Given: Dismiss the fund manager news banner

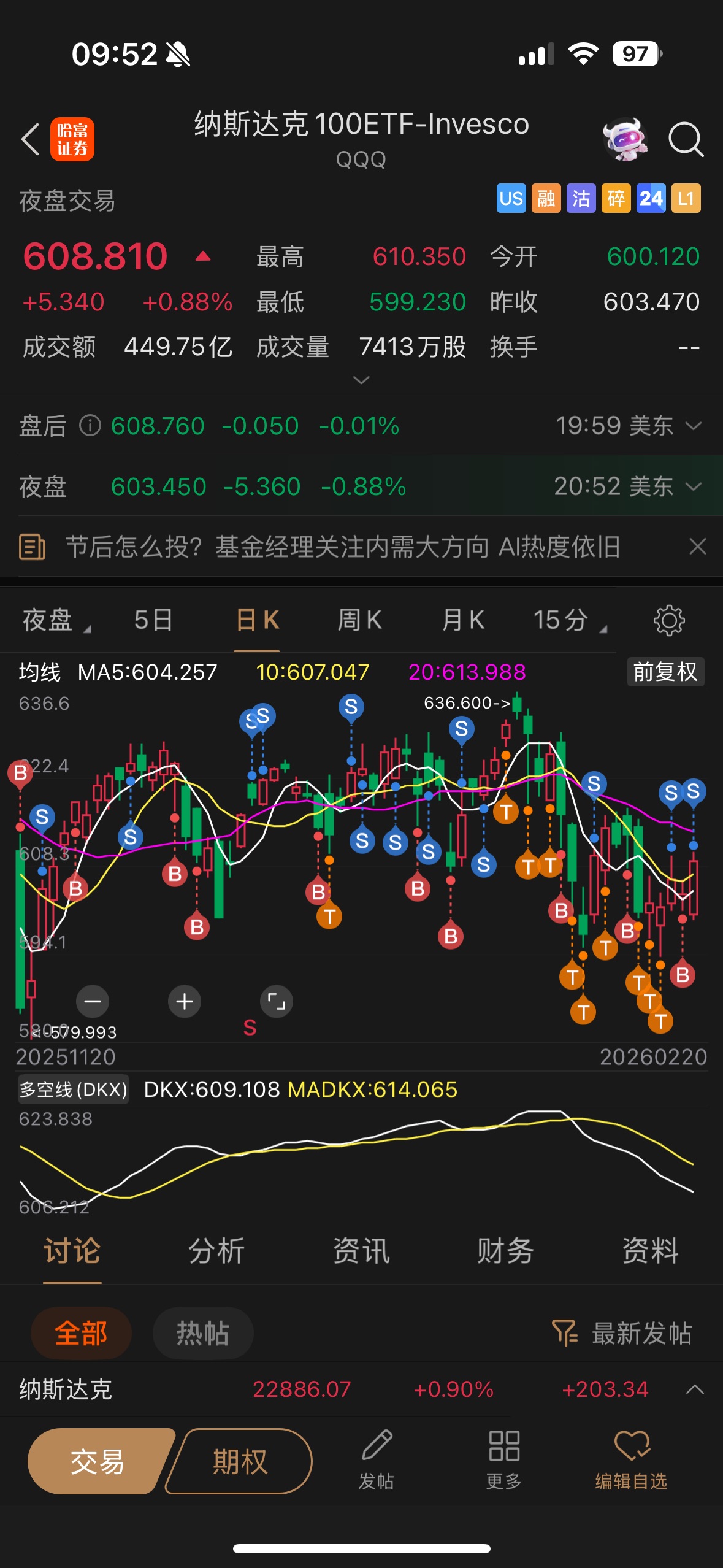Looking at the screenshot, I should click(697, 547).
